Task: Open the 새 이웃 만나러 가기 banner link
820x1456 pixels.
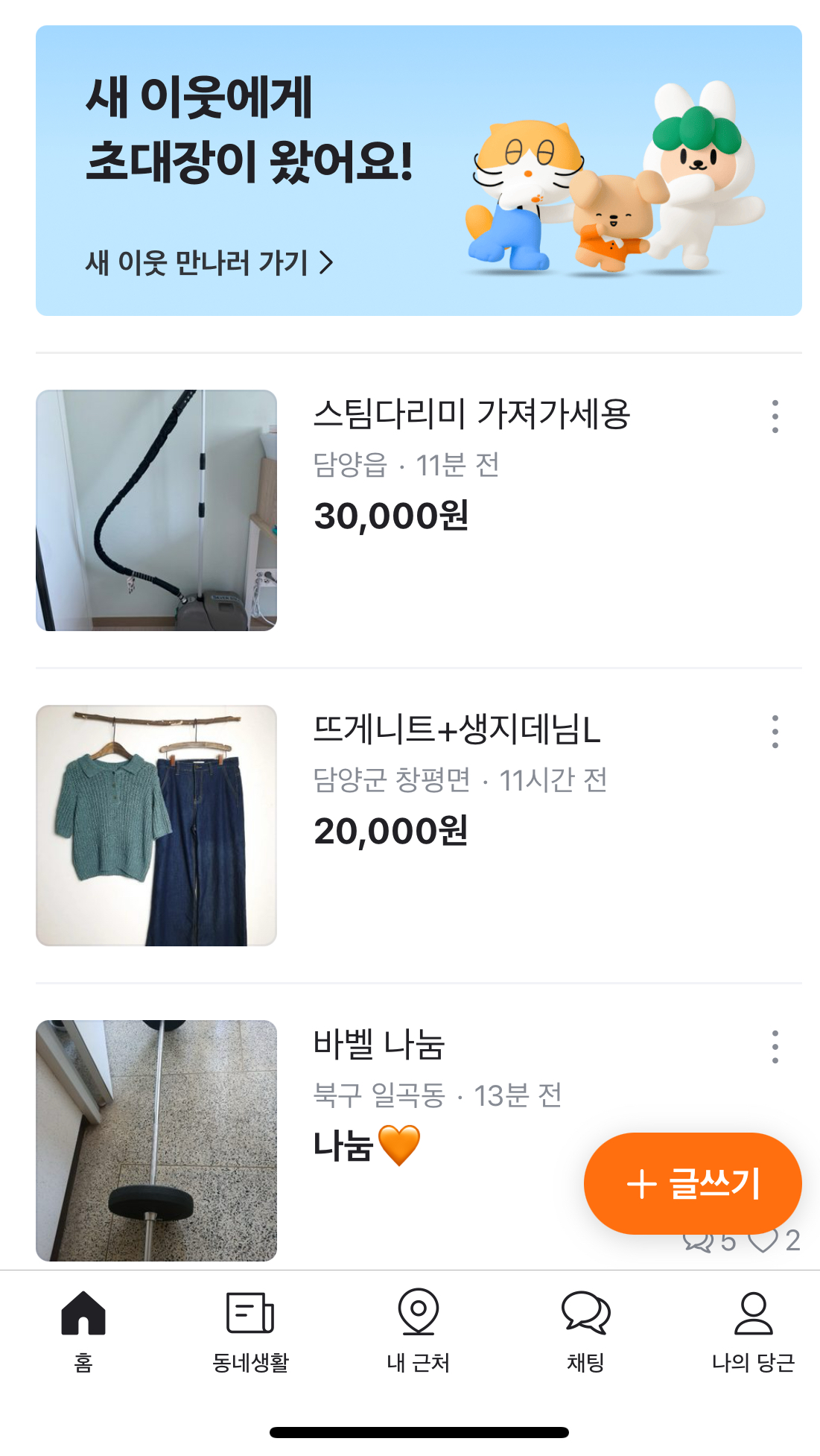Action: point(209,262)
